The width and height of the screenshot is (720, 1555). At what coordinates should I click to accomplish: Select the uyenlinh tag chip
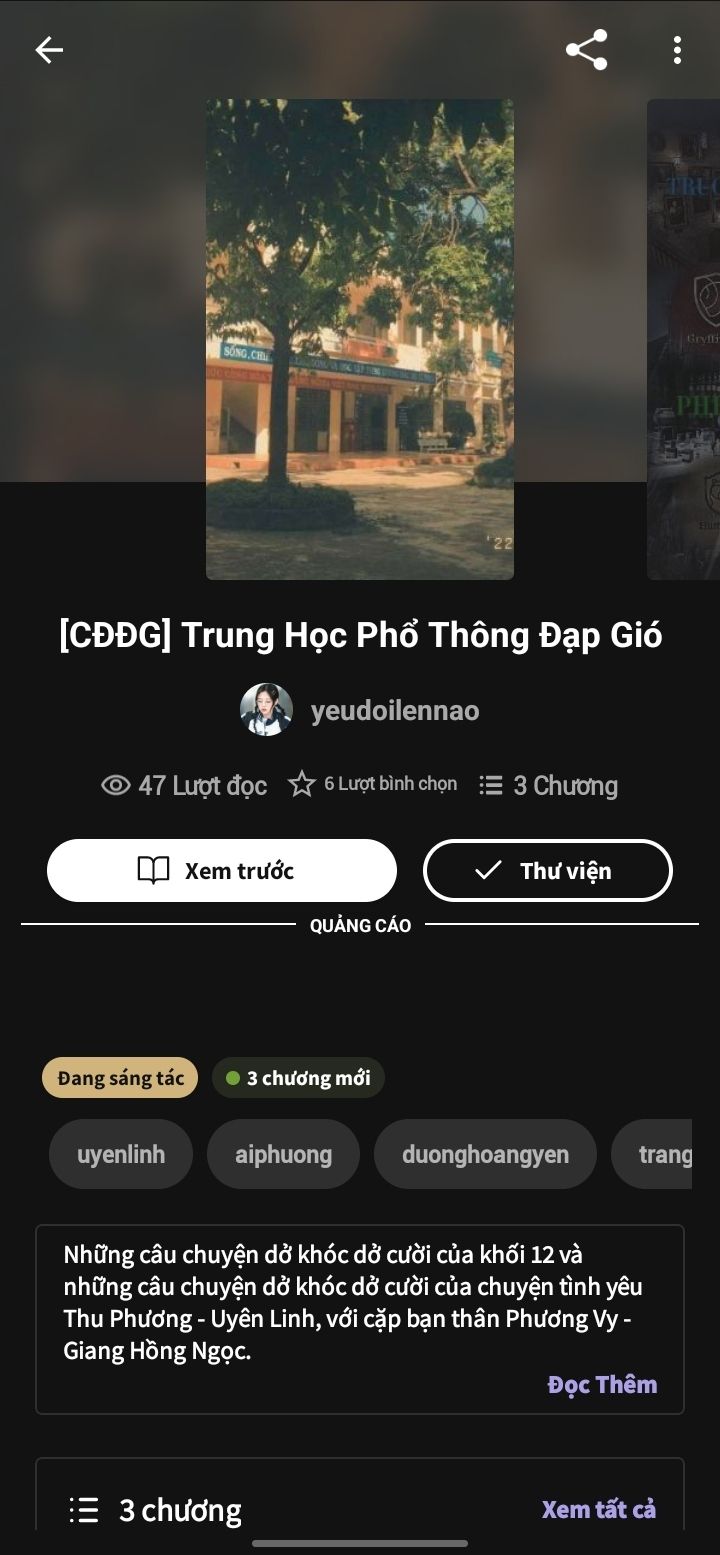121,1154
